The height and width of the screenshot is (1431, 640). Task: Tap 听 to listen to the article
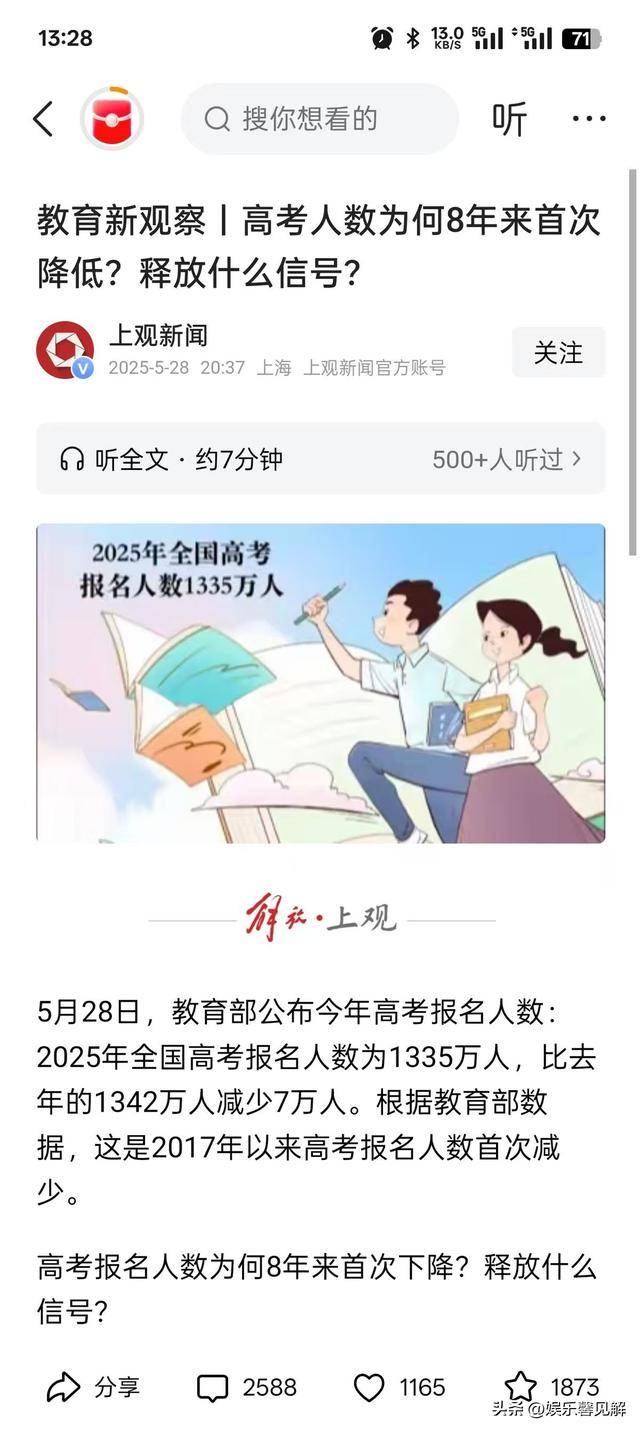click(509, 119)
